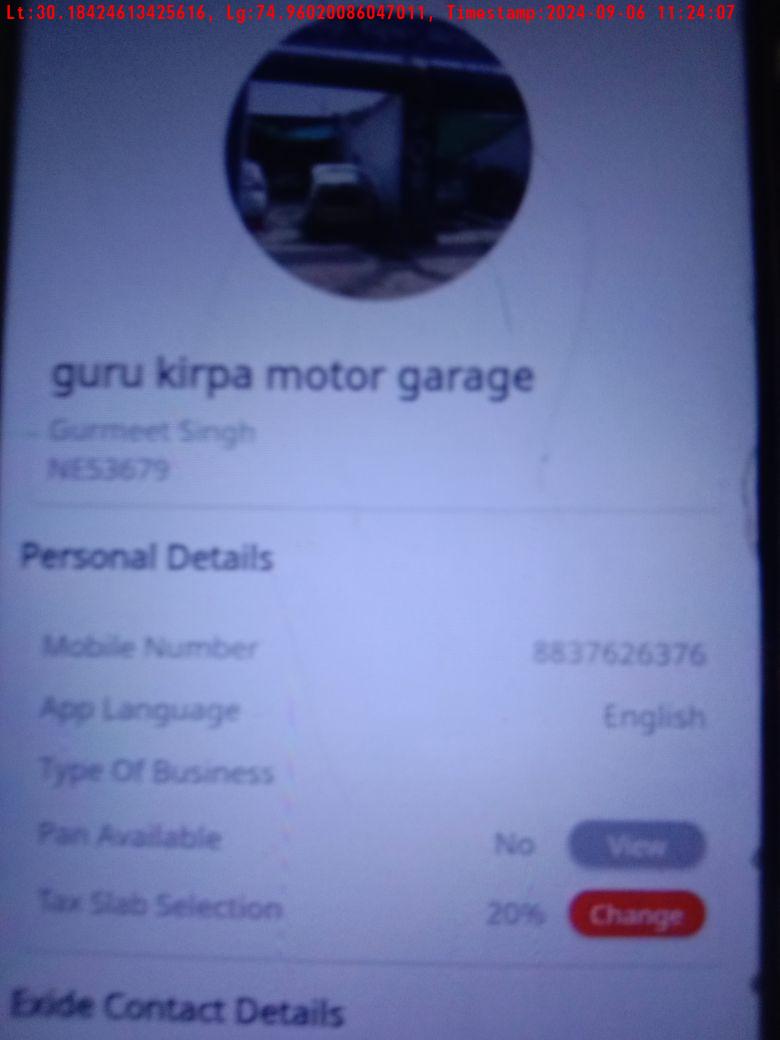
Task: Change the Tax Slab Selection
Action: tap(637, 914)
